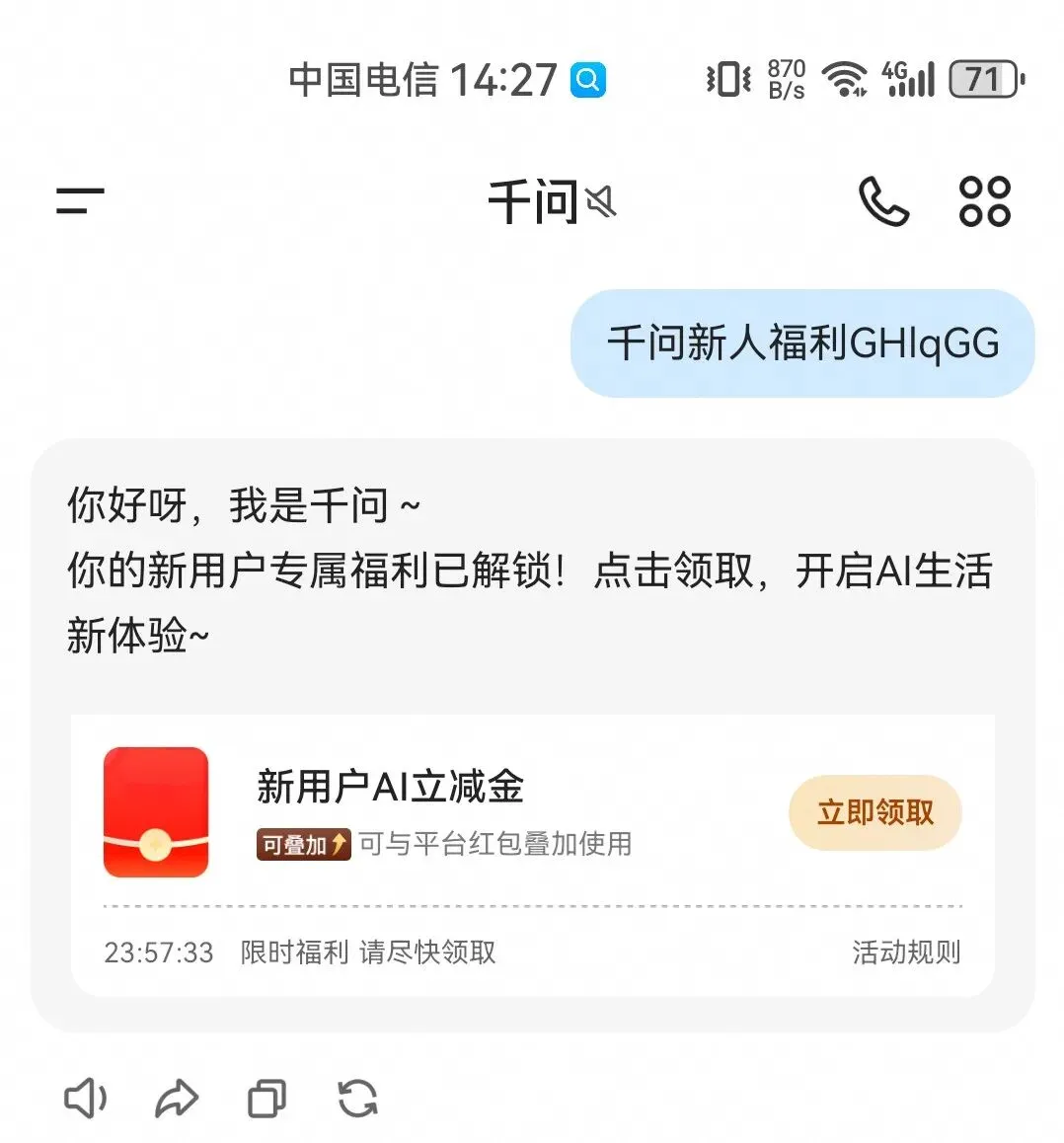
Task: Open the 新用户AI立减金 red packet card
Action: click(533, 855)
